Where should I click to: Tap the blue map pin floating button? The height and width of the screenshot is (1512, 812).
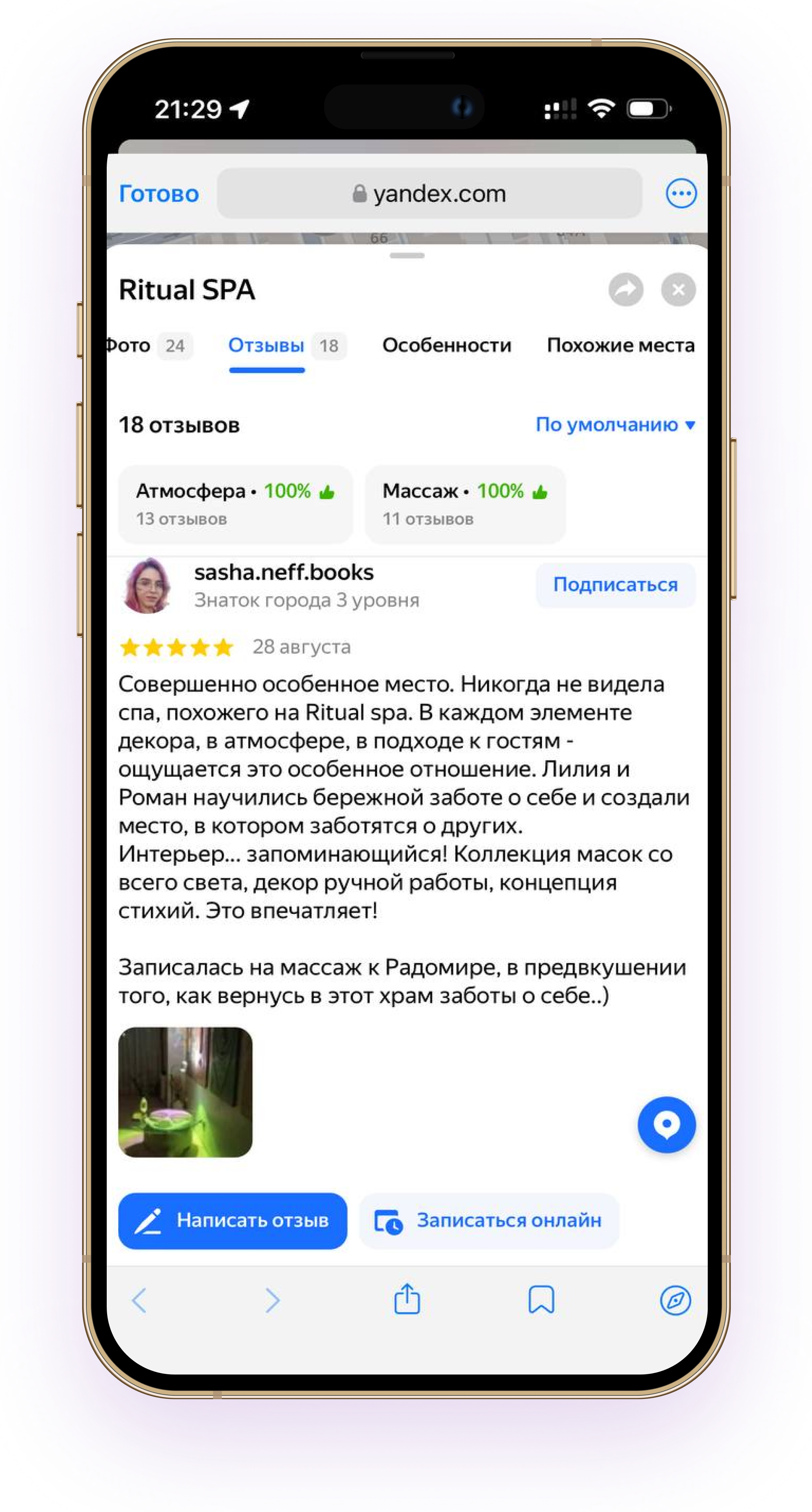click(x=666, y=1125)
